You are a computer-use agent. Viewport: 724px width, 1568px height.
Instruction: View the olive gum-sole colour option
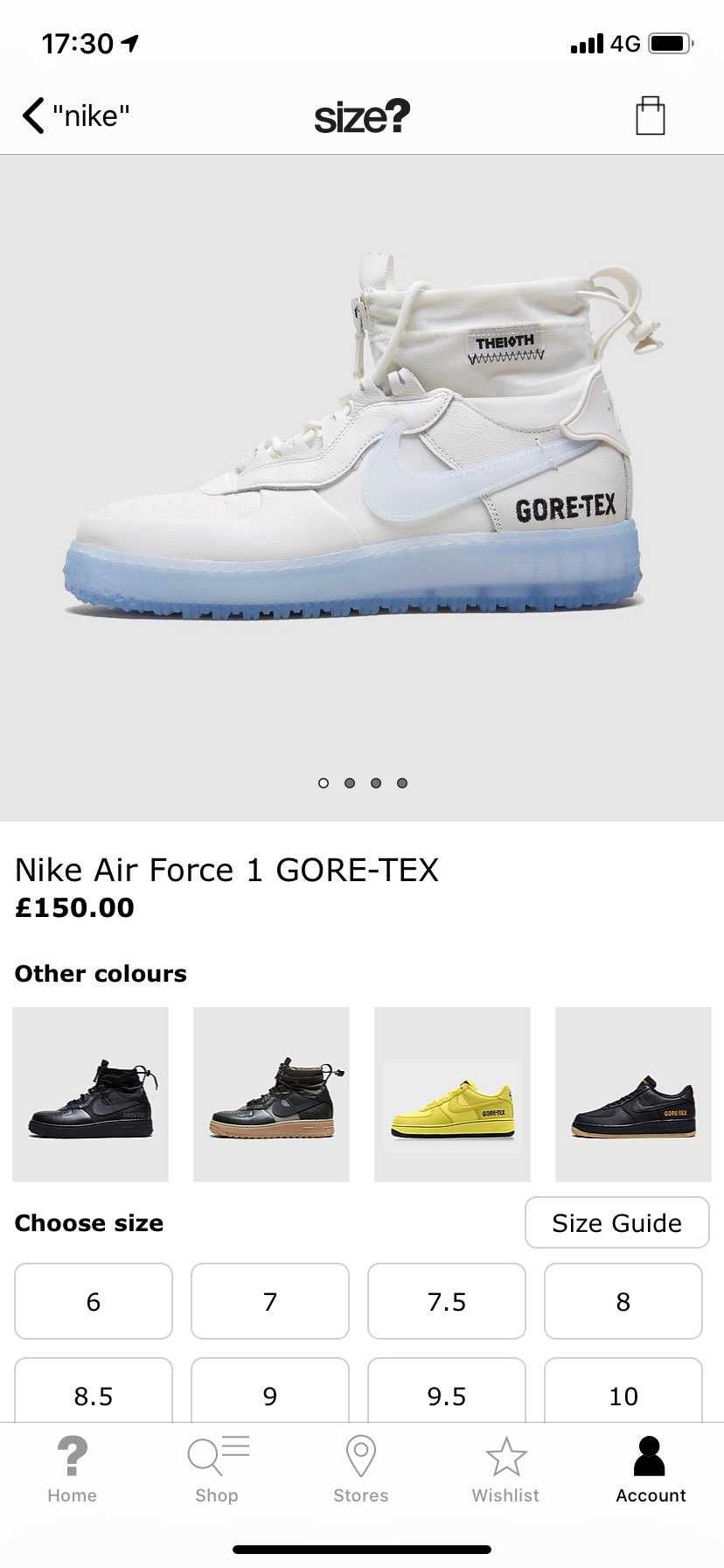tap(271, 1095)
